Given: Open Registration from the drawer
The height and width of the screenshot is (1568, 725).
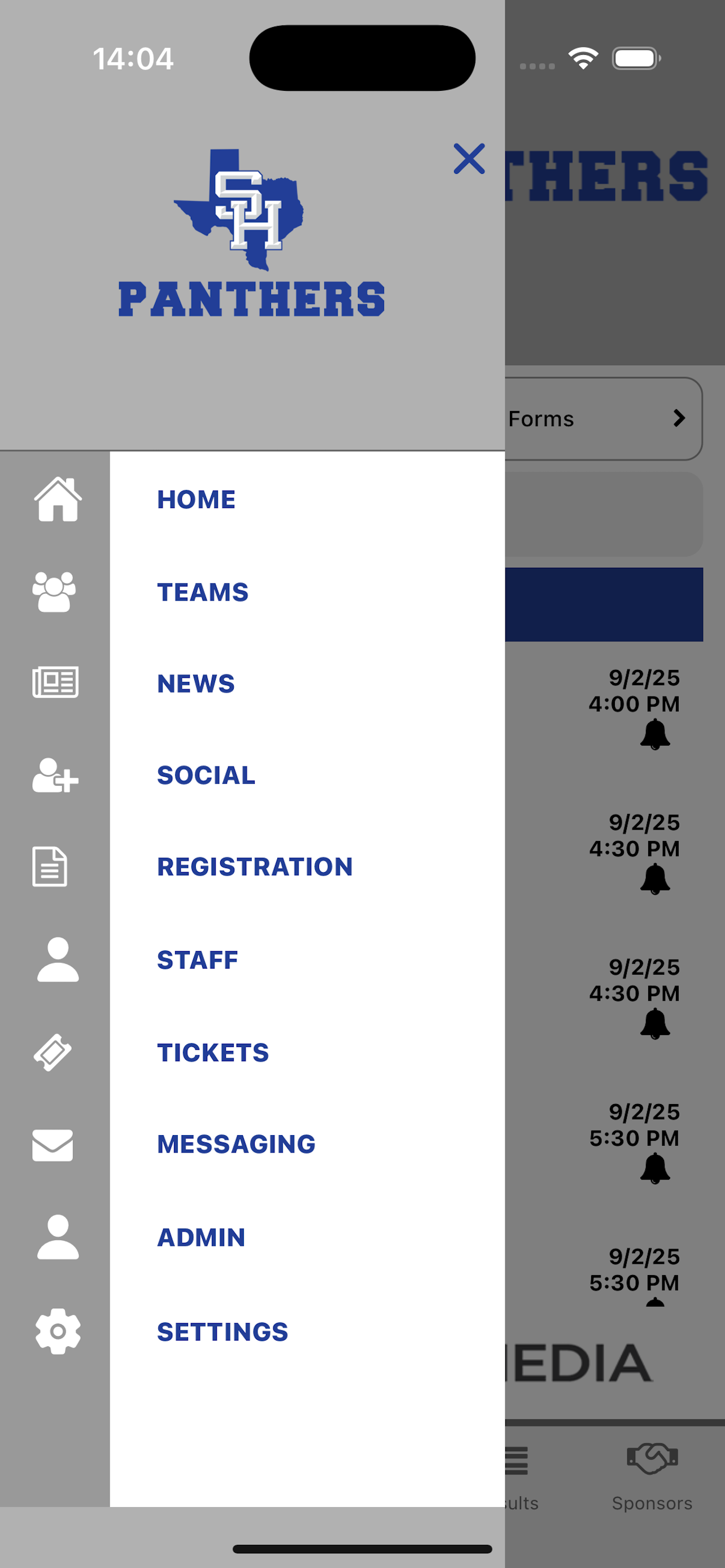Looking at the screenshot, I should point(255,867).
